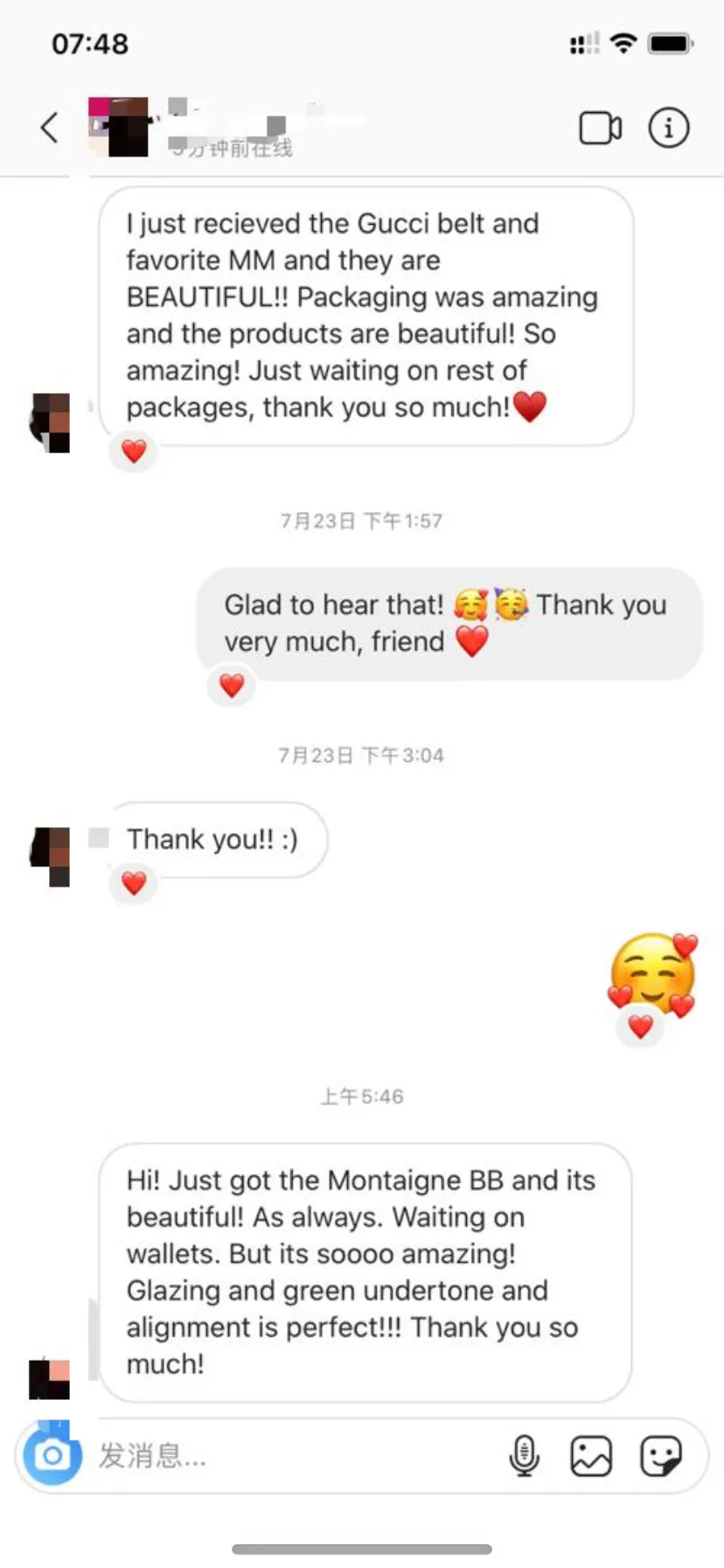
Task: Open the contact's profile picture in header
Action: click(x=118, y=127)
